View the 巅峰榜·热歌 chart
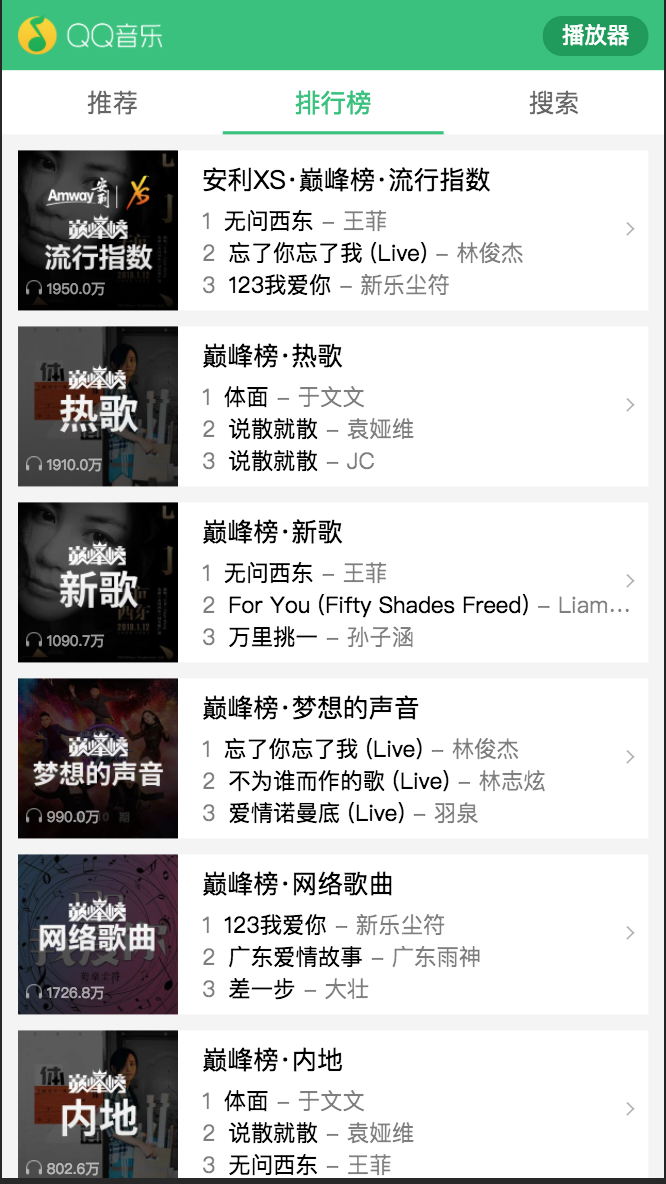The image size is (666, 1184). click(x=273, y=356)
